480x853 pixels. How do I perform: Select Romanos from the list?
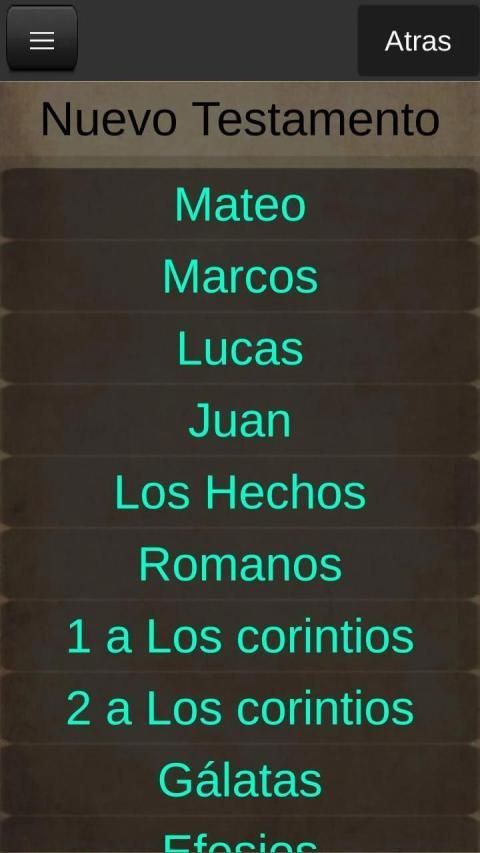(240, 565)
